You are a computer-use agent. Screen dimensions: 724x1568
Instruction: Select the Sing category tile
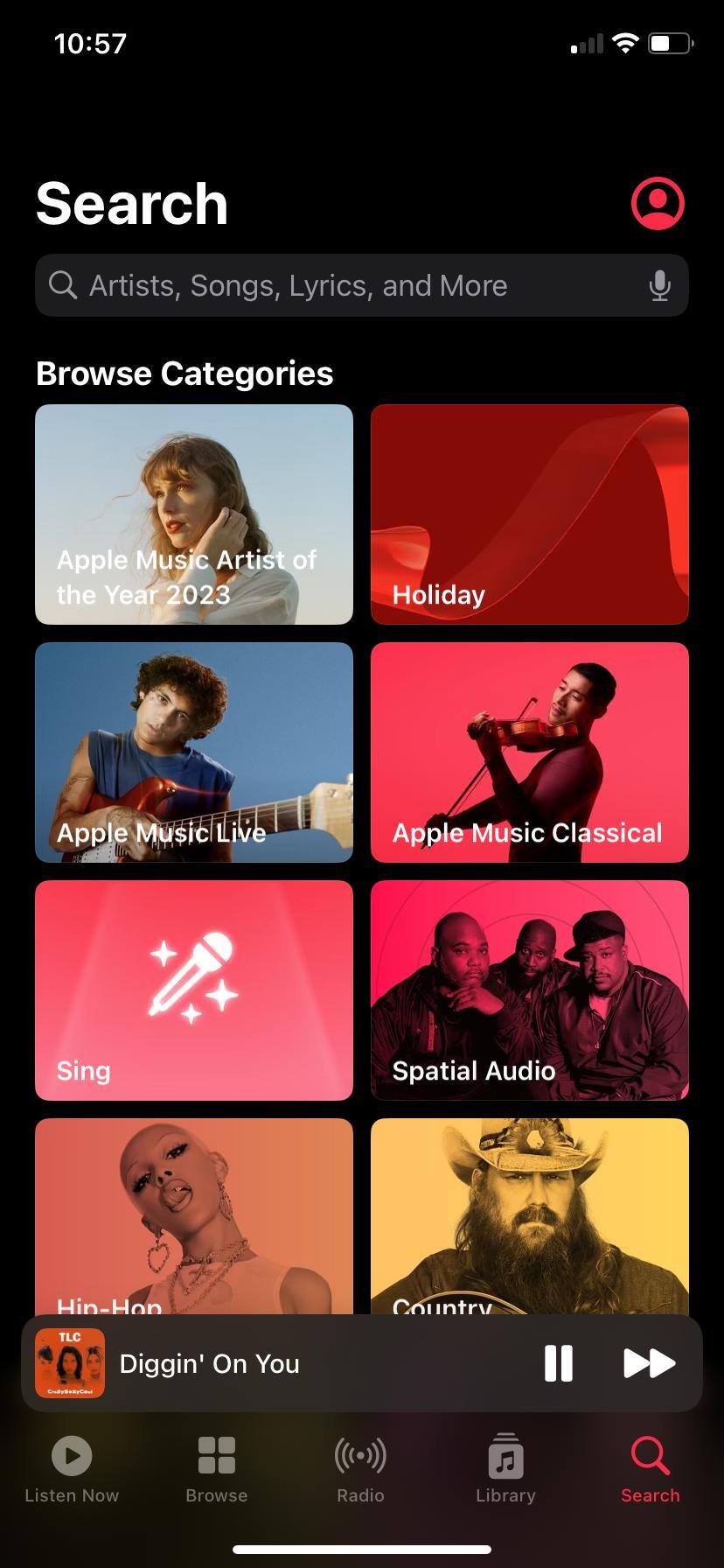194,990
